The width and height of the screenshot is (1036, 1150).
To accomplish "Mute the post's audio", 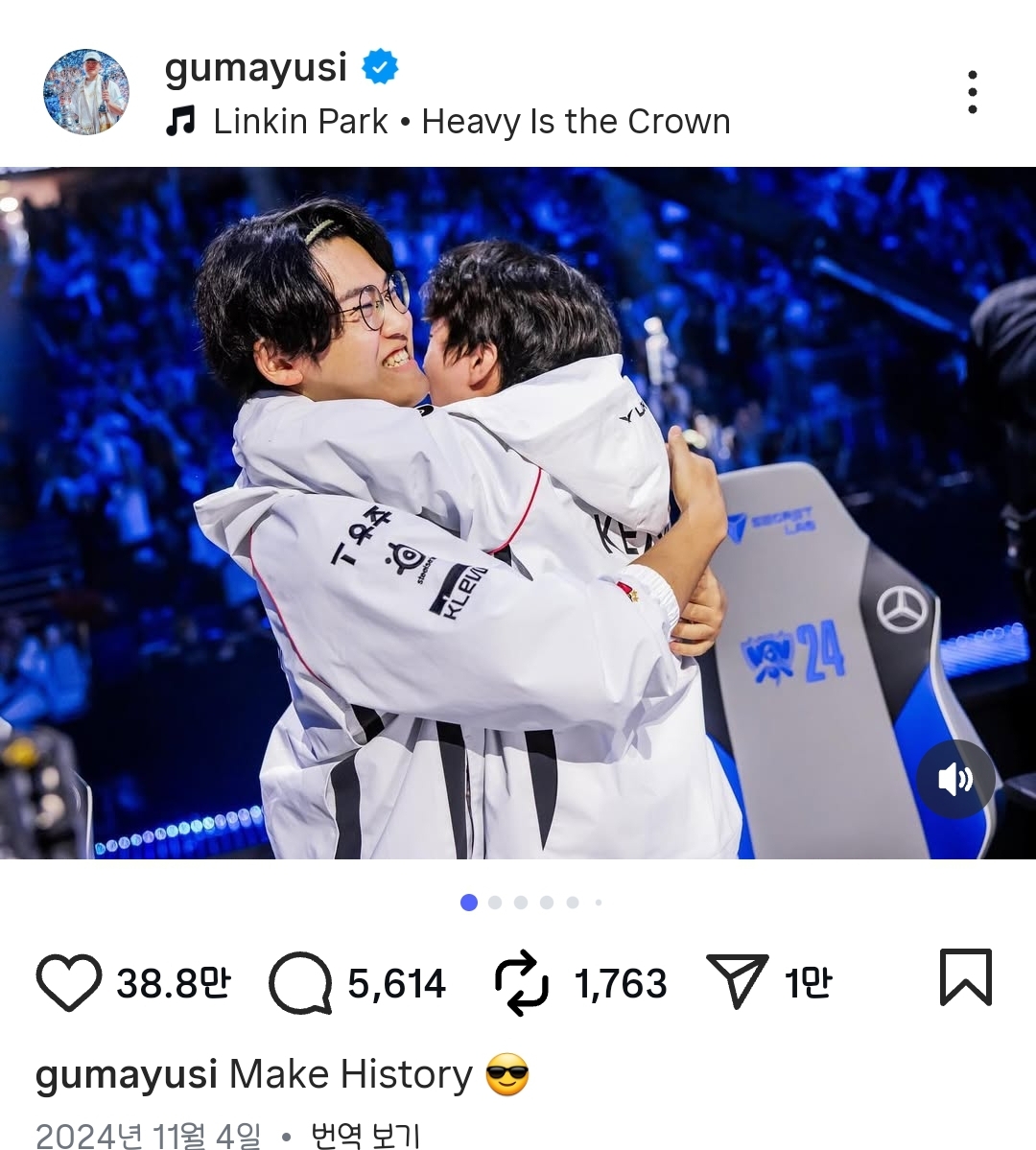I will 954,779.
